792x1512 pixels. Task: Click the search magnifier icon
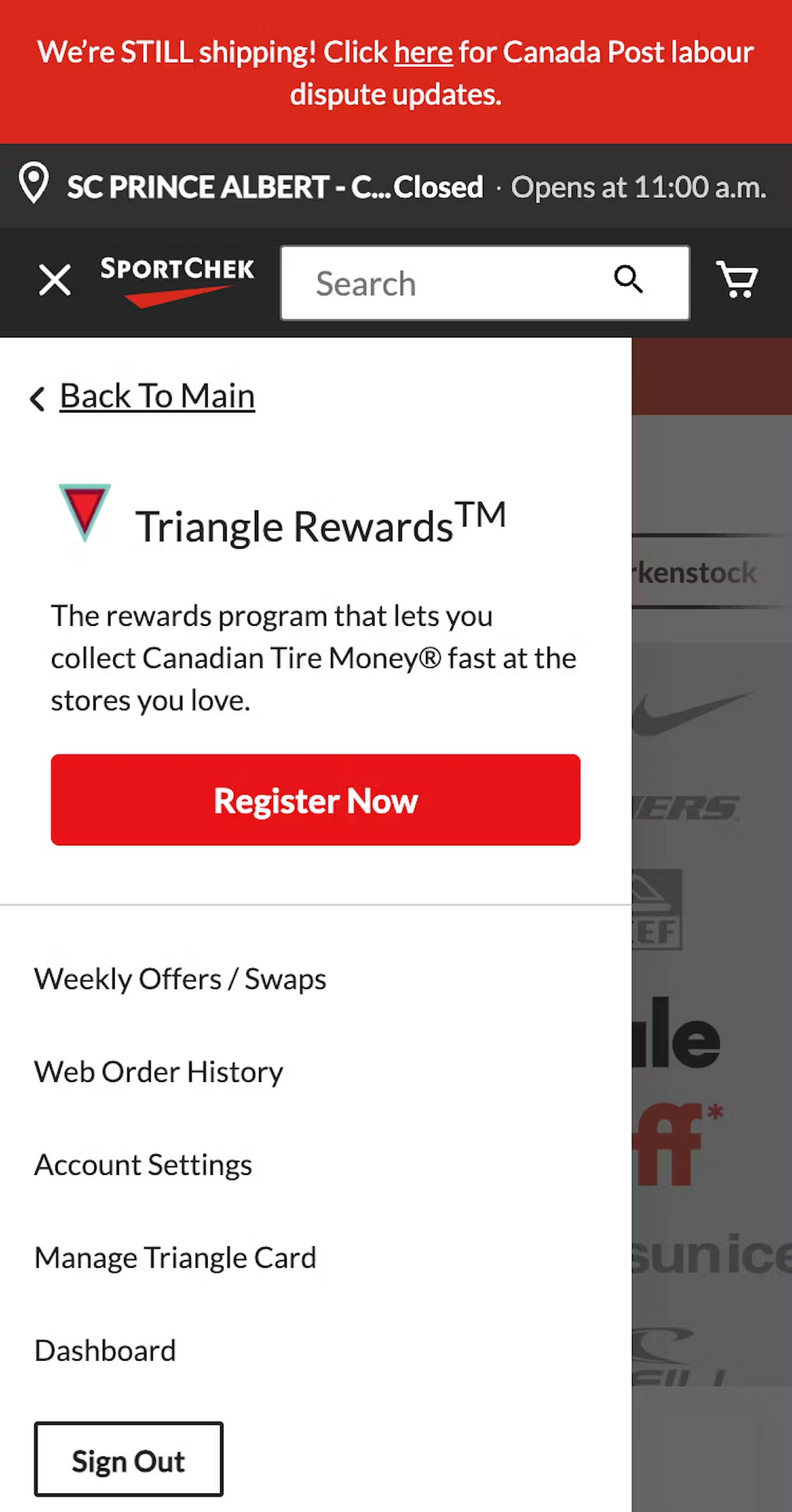(629, 280)
